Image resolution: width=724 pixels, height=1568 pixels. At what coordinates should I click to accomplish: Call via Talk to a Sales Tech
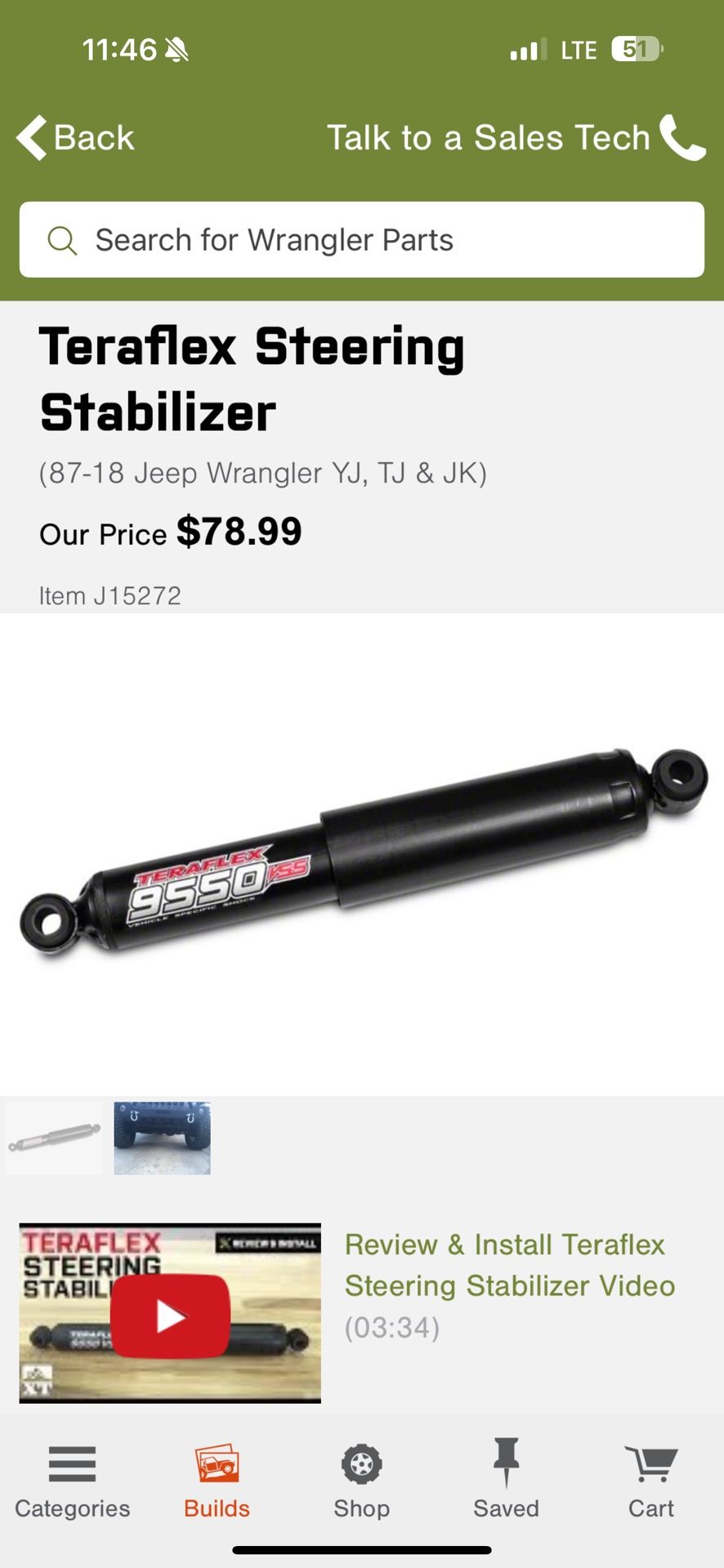(516, 137)
